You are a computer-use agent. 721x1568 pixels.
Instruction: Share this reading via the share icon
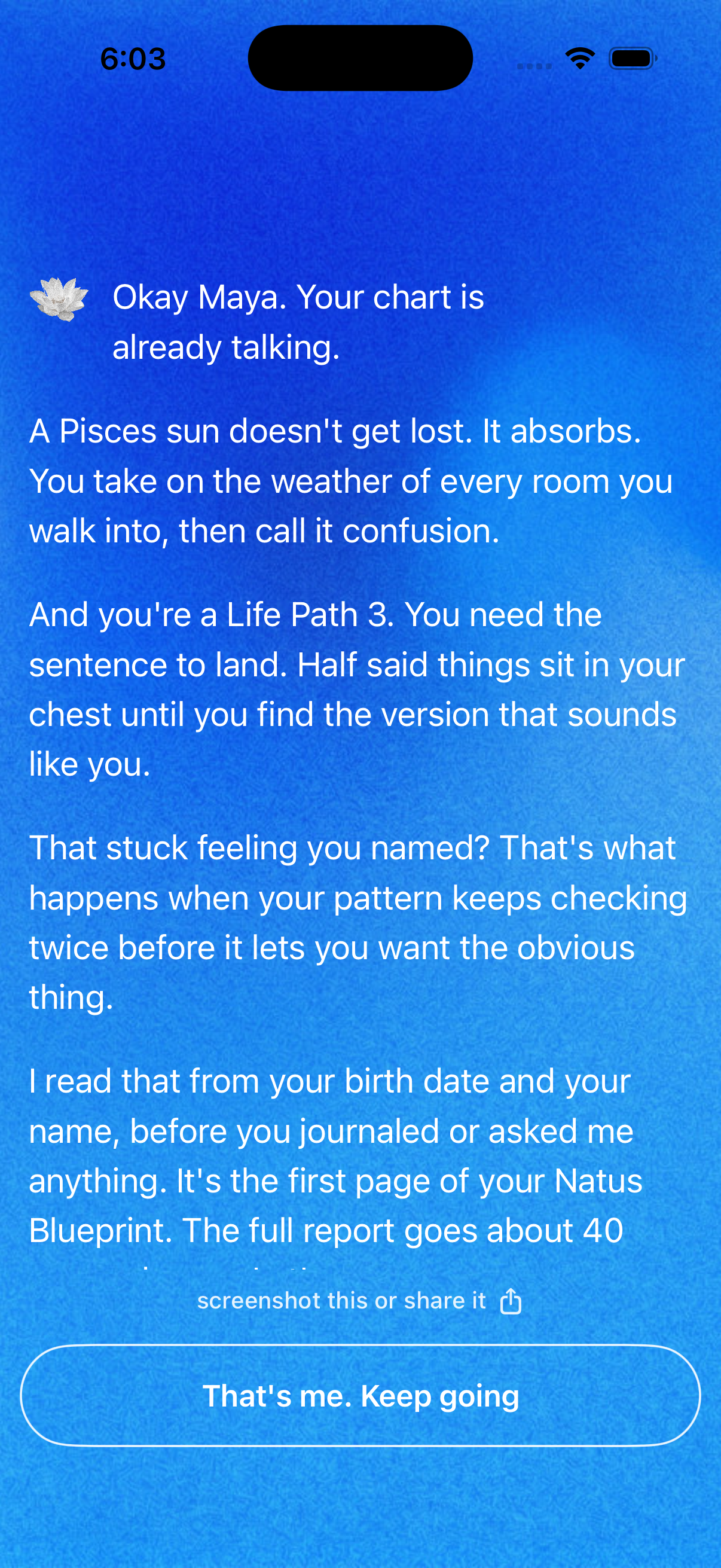[x=511, y=1301]
